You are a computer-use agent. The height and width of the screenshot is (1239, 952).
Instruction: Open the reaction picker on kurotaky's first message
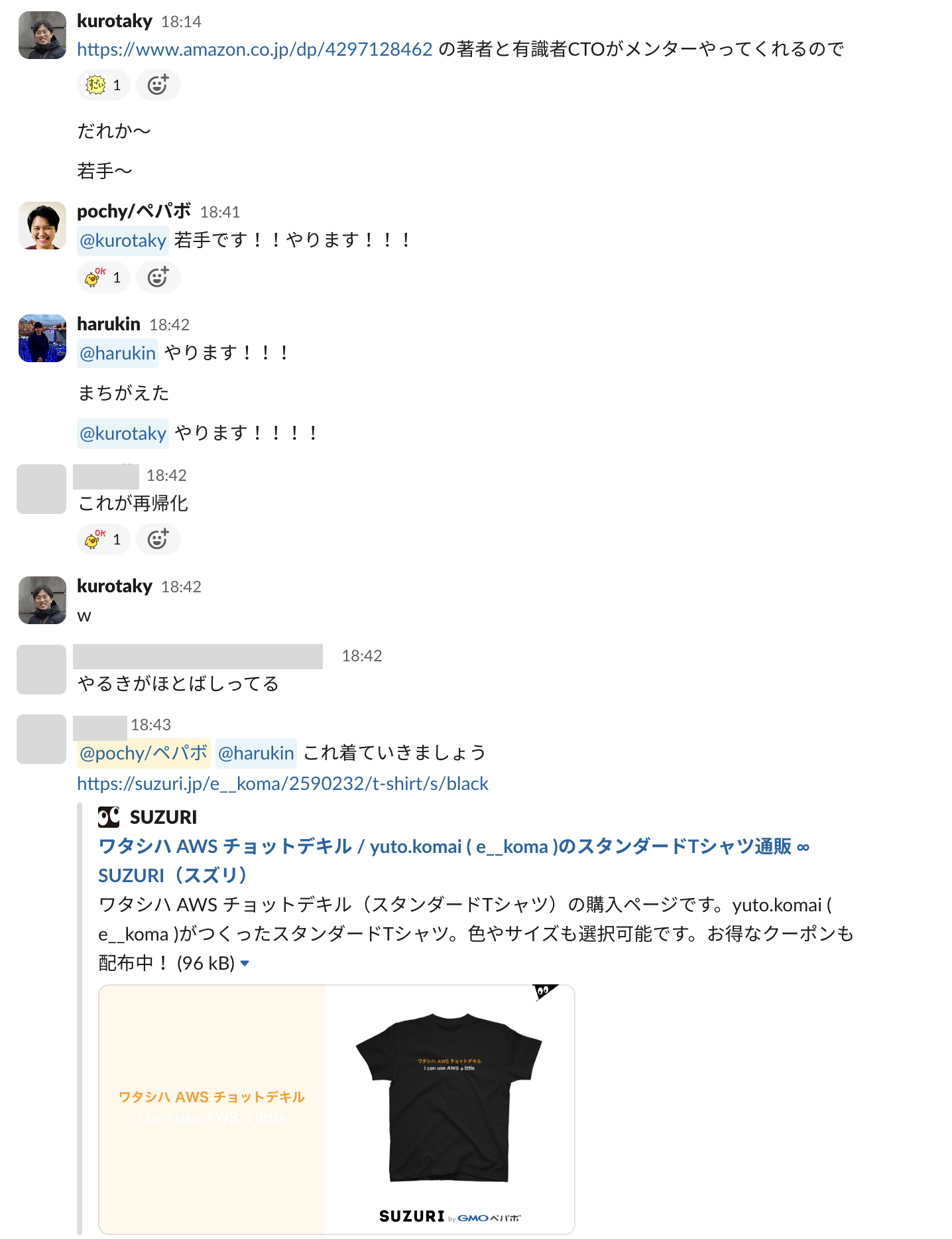pyautogui.click(x=158, y=85)
